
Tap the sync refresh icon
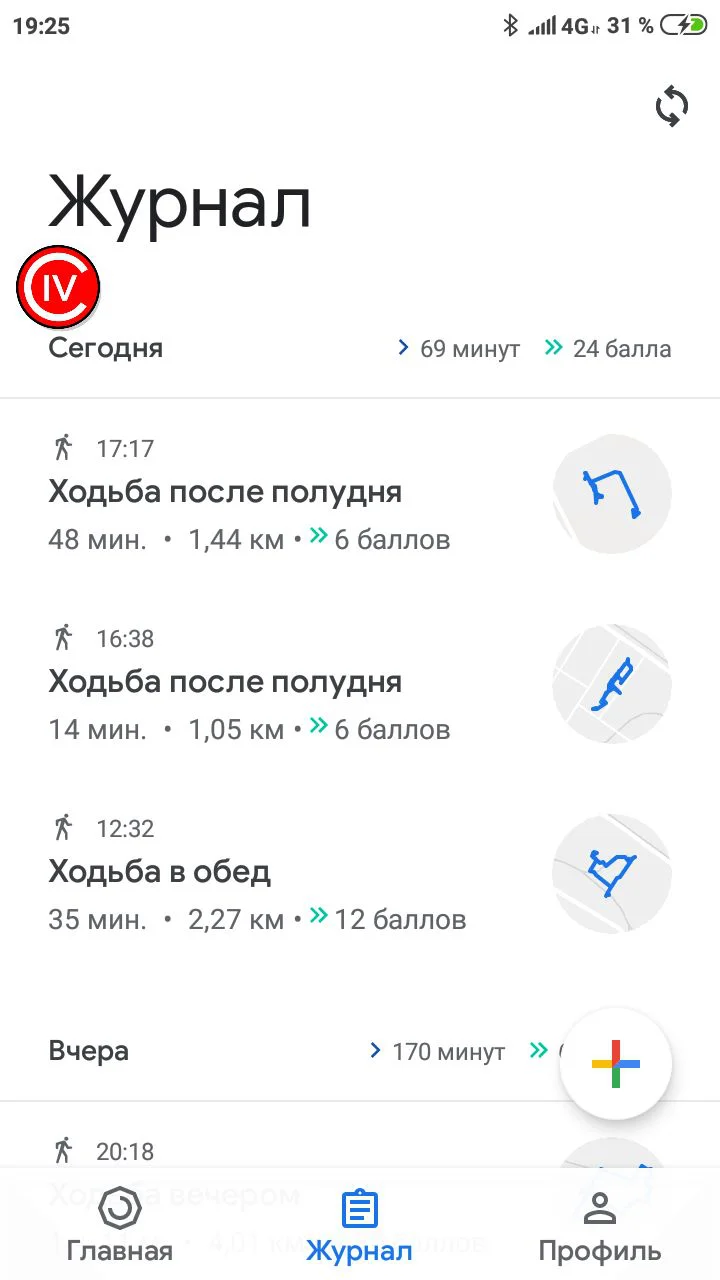(x=672, y=106)
